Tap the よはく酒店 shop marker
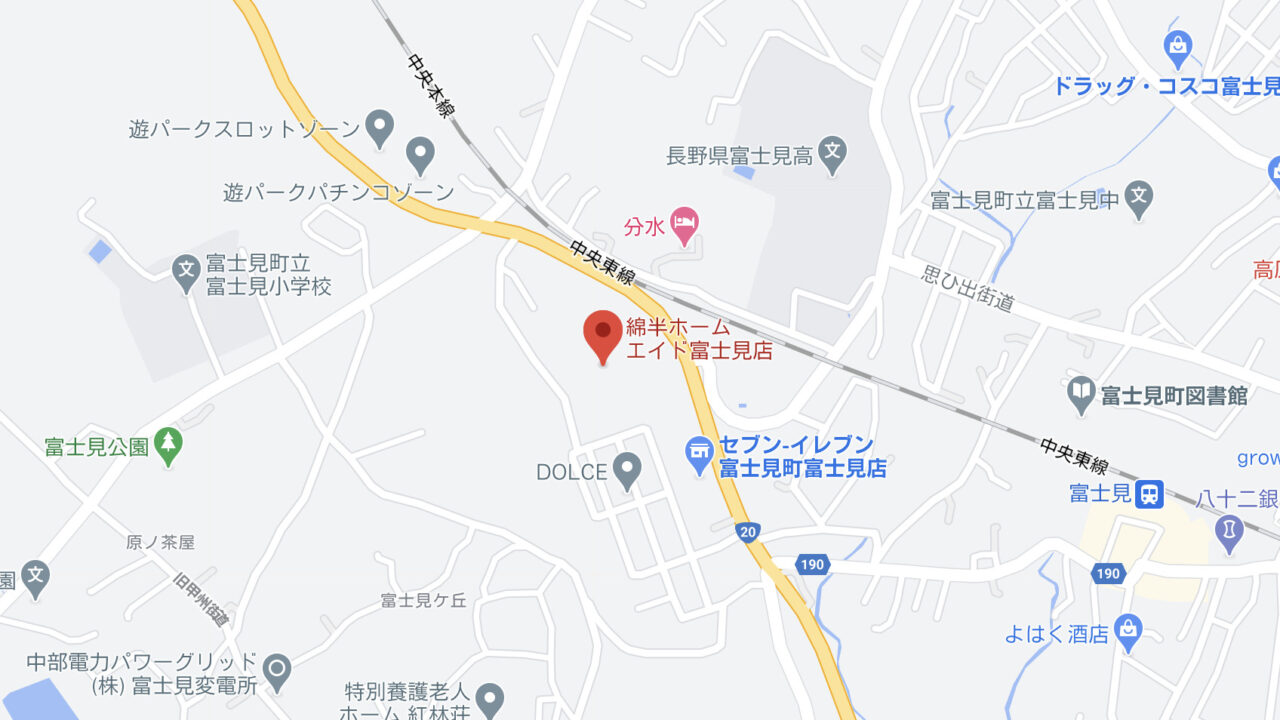The height and width of the screenshot is (720, 1280). click(1129, 631)
